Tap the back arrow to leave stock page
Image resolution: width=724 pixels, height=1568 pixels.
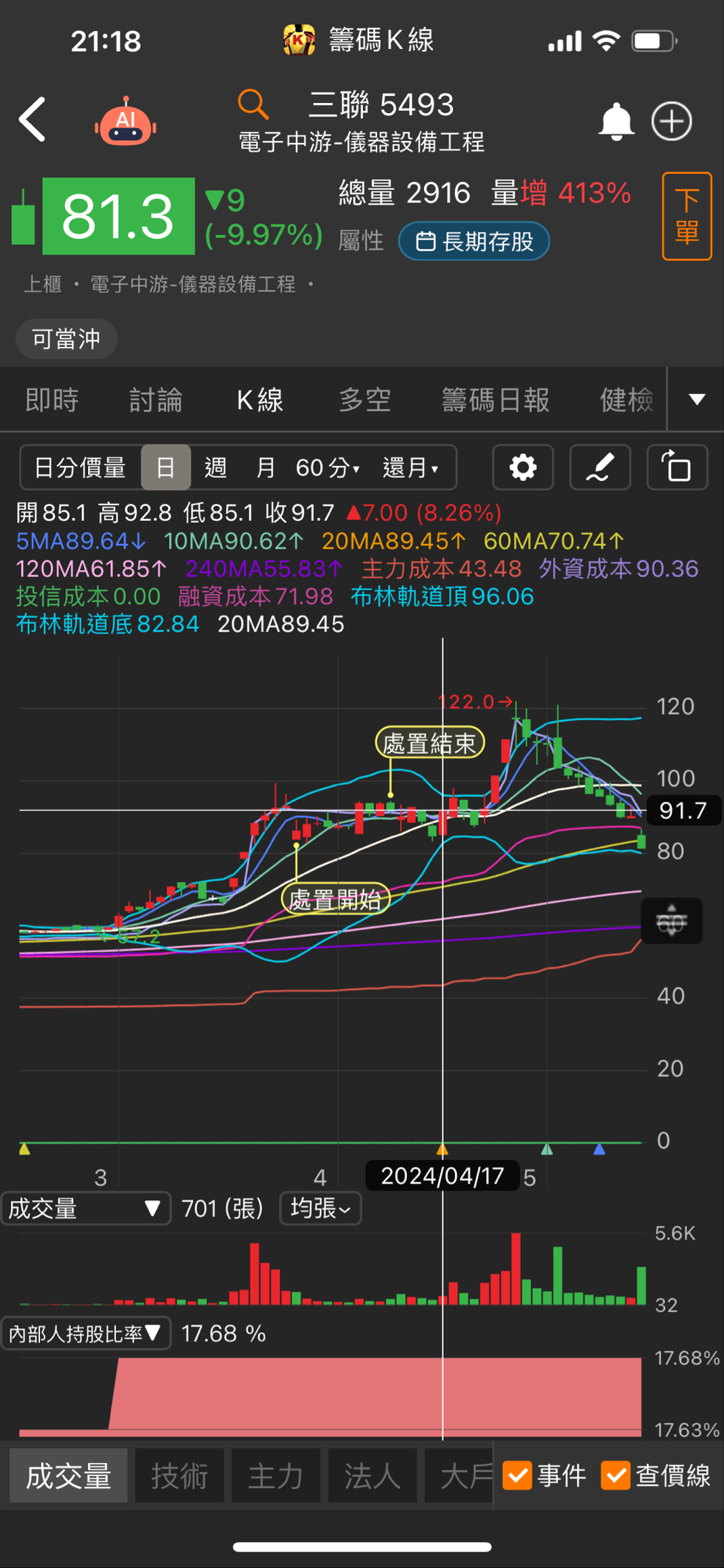[x=31, y=119]
